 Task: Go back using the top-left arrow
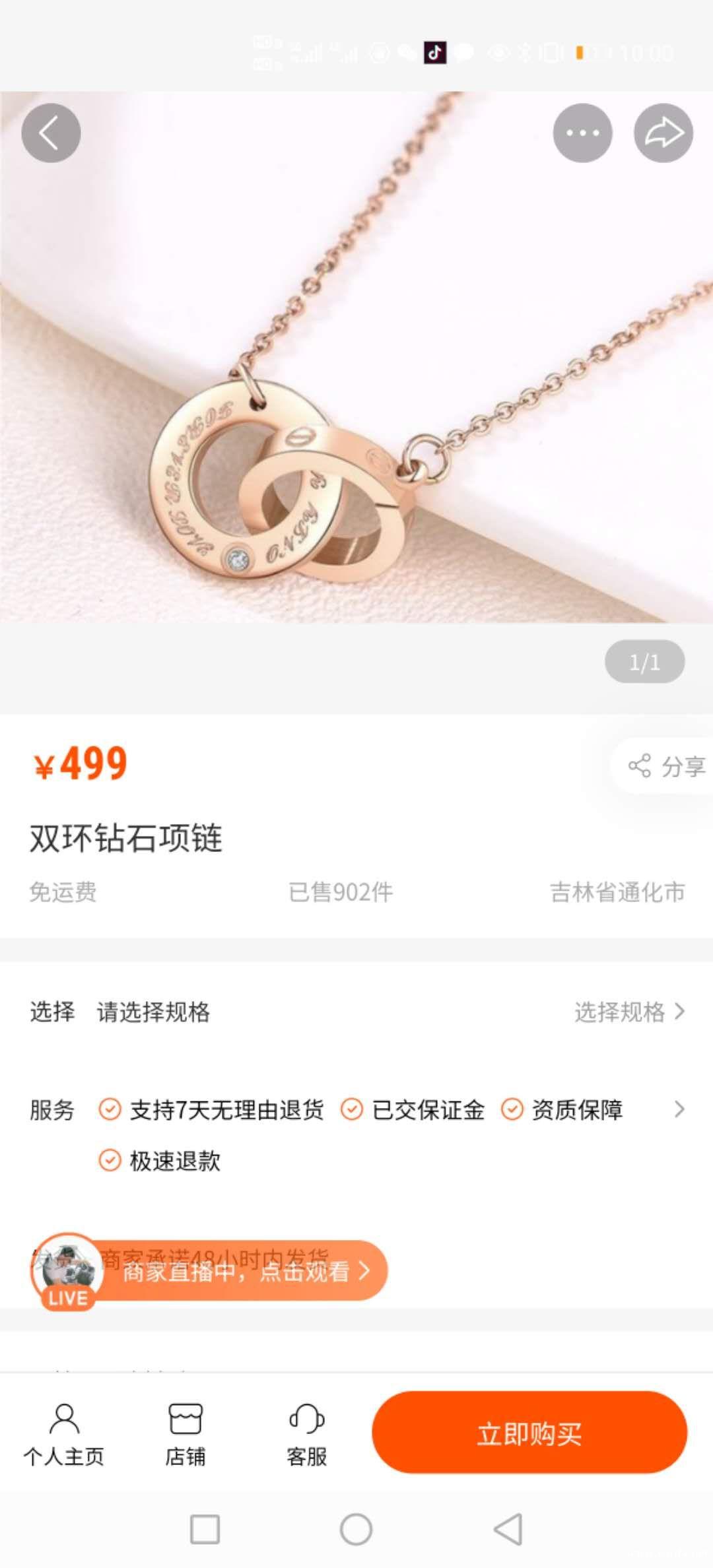coord(51,133)
